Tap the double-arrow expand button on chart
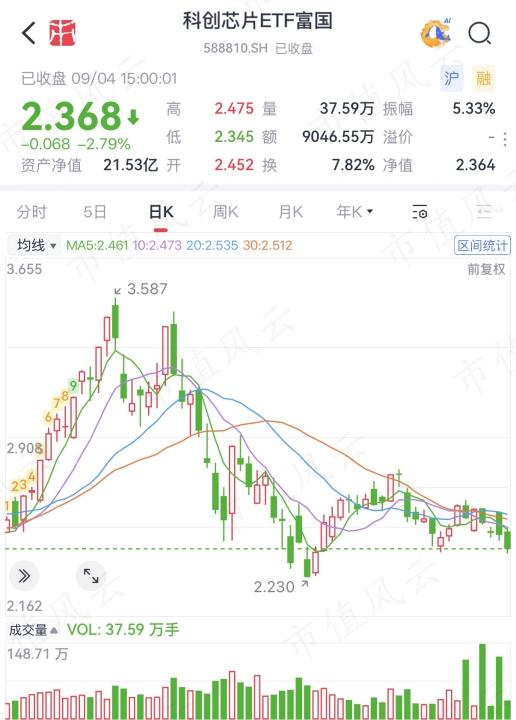 24,576
